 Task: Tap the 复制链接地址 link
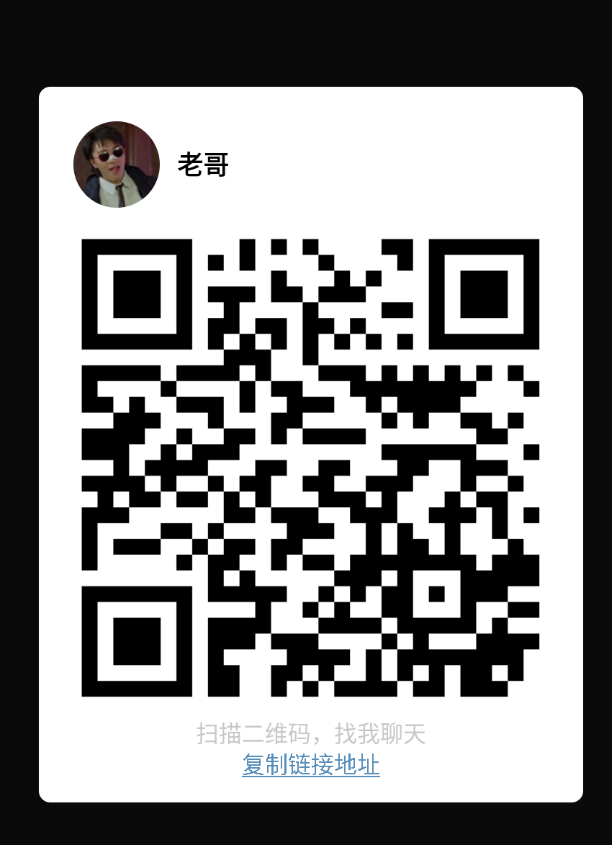click(x=311, y=766)
